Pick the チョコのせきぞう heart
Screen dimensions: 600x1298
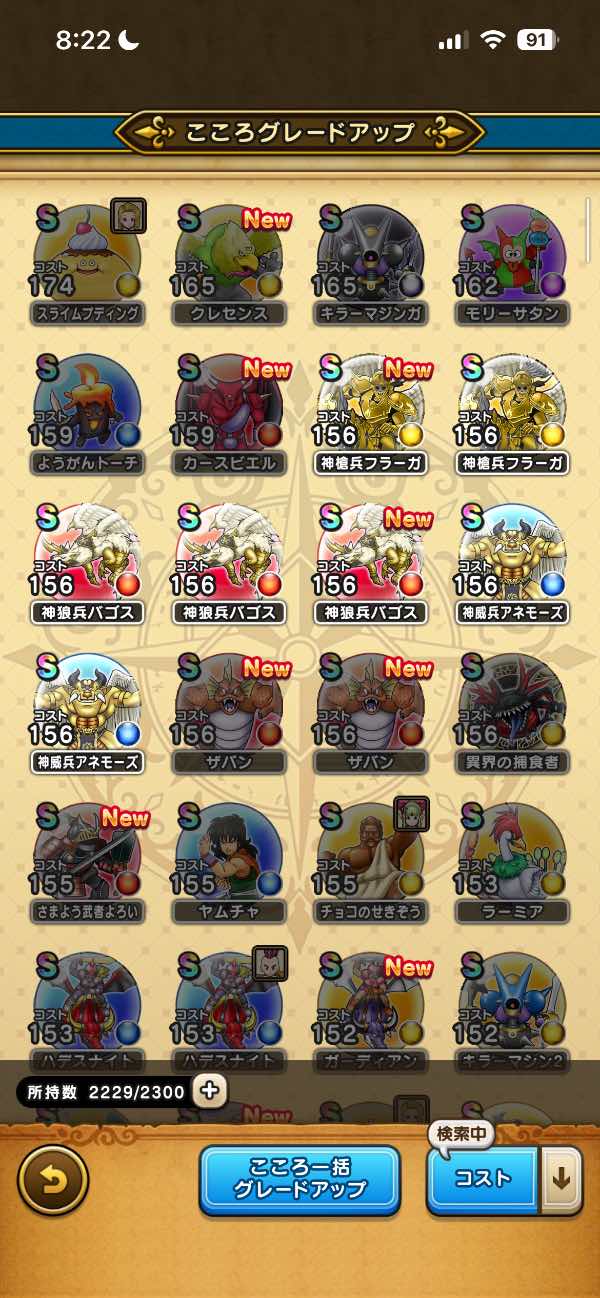click(x=371, y=860)
